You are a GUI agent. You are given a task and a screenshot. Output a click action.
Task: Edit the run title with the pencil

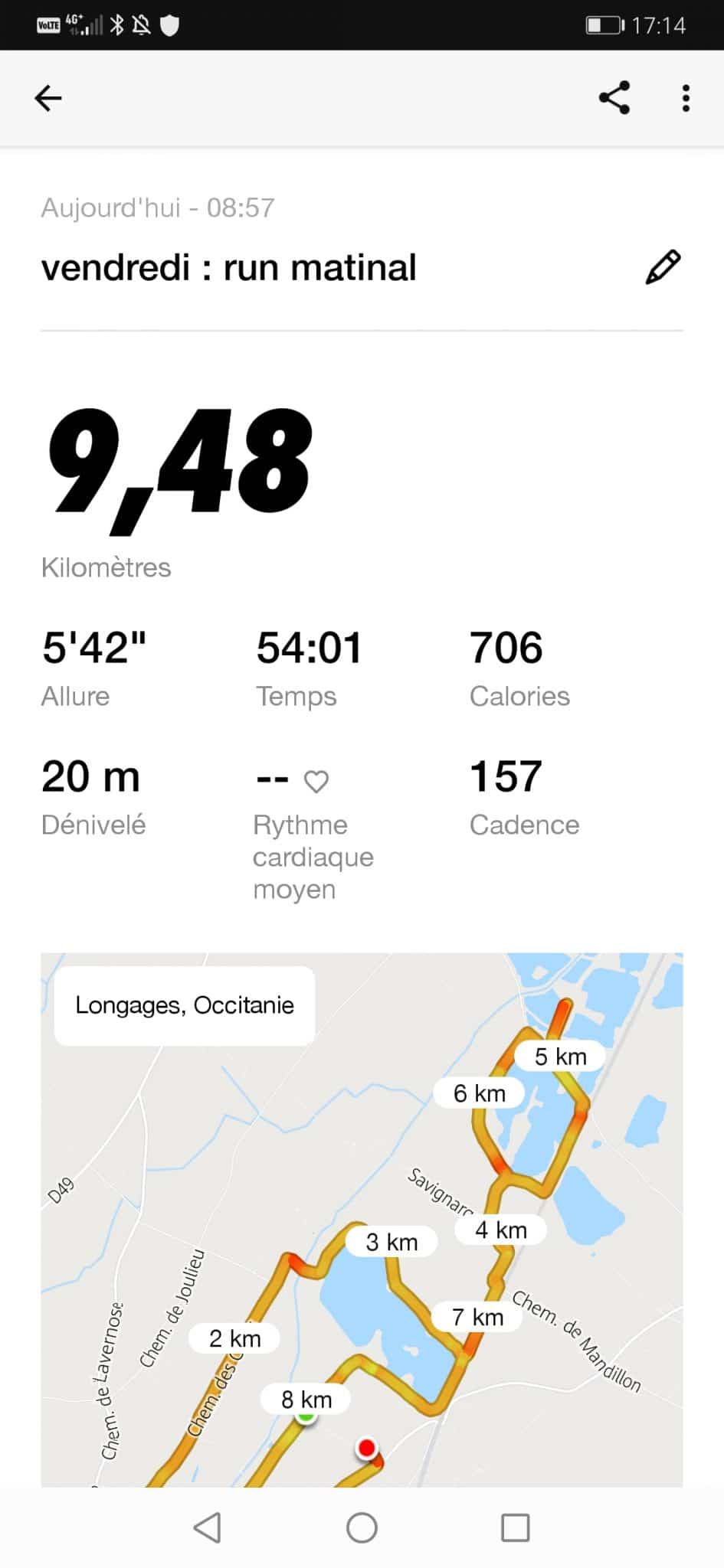point(663,267)
